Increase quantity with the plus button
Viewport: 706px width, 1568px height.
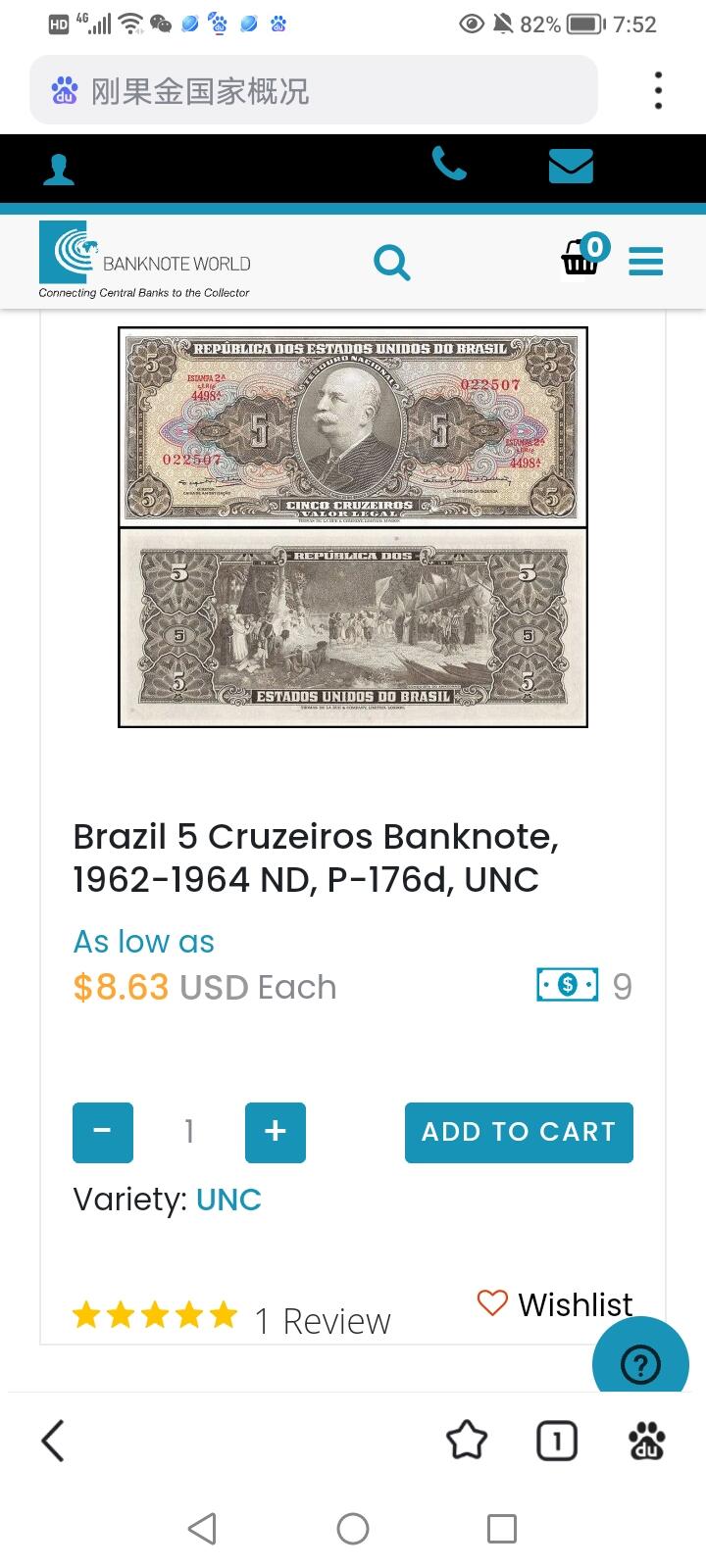(276, 1132)
